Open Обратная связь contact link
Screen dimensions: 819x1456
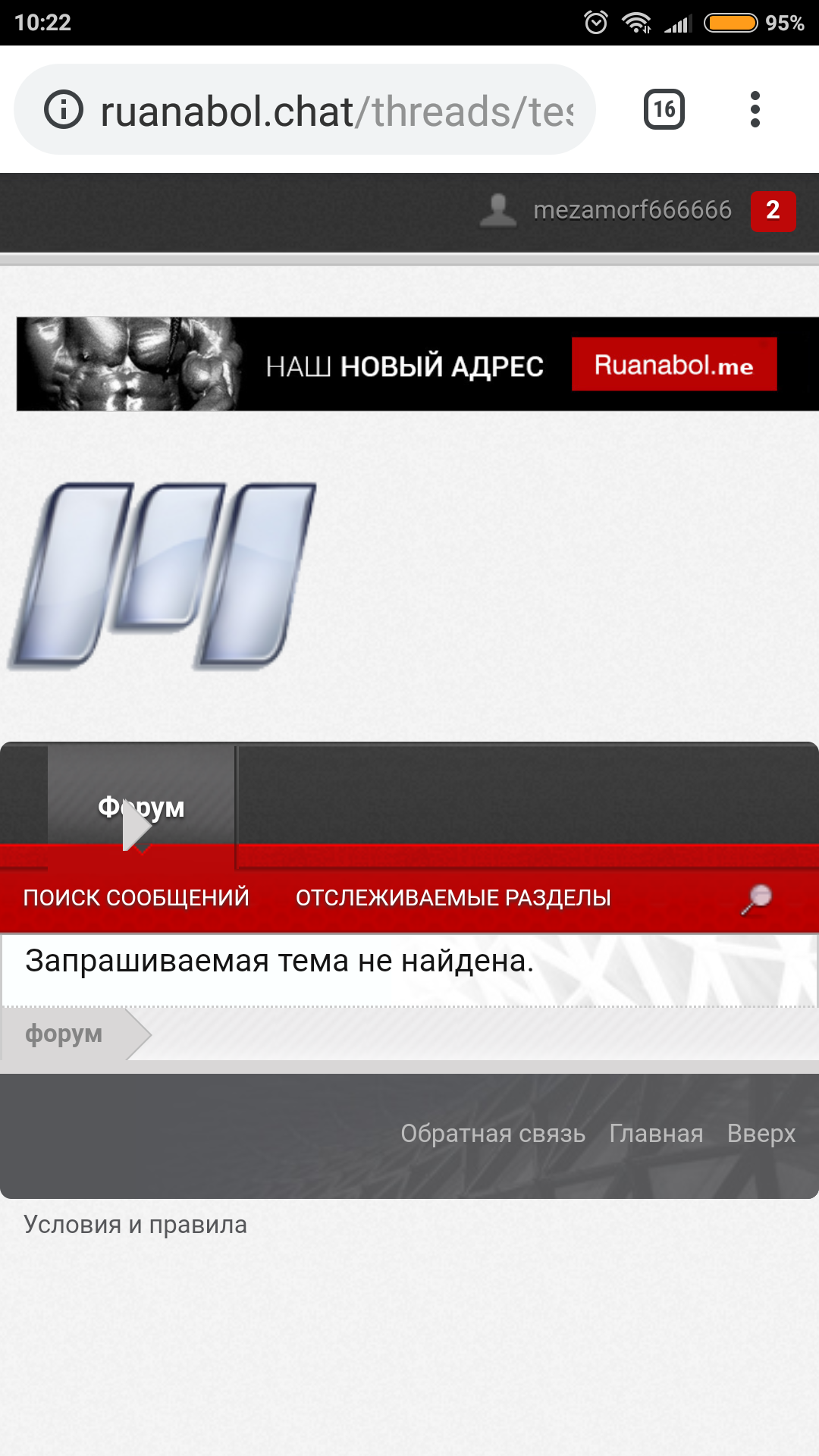click(493, 1134)
